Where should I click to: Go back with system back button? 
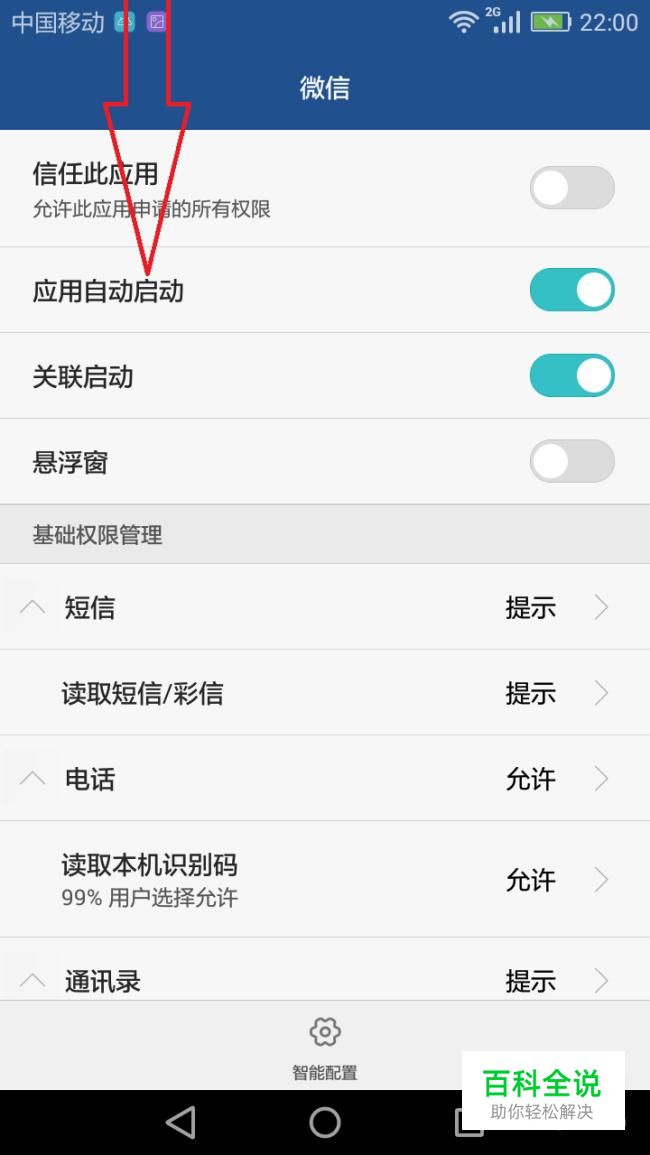181,1123
